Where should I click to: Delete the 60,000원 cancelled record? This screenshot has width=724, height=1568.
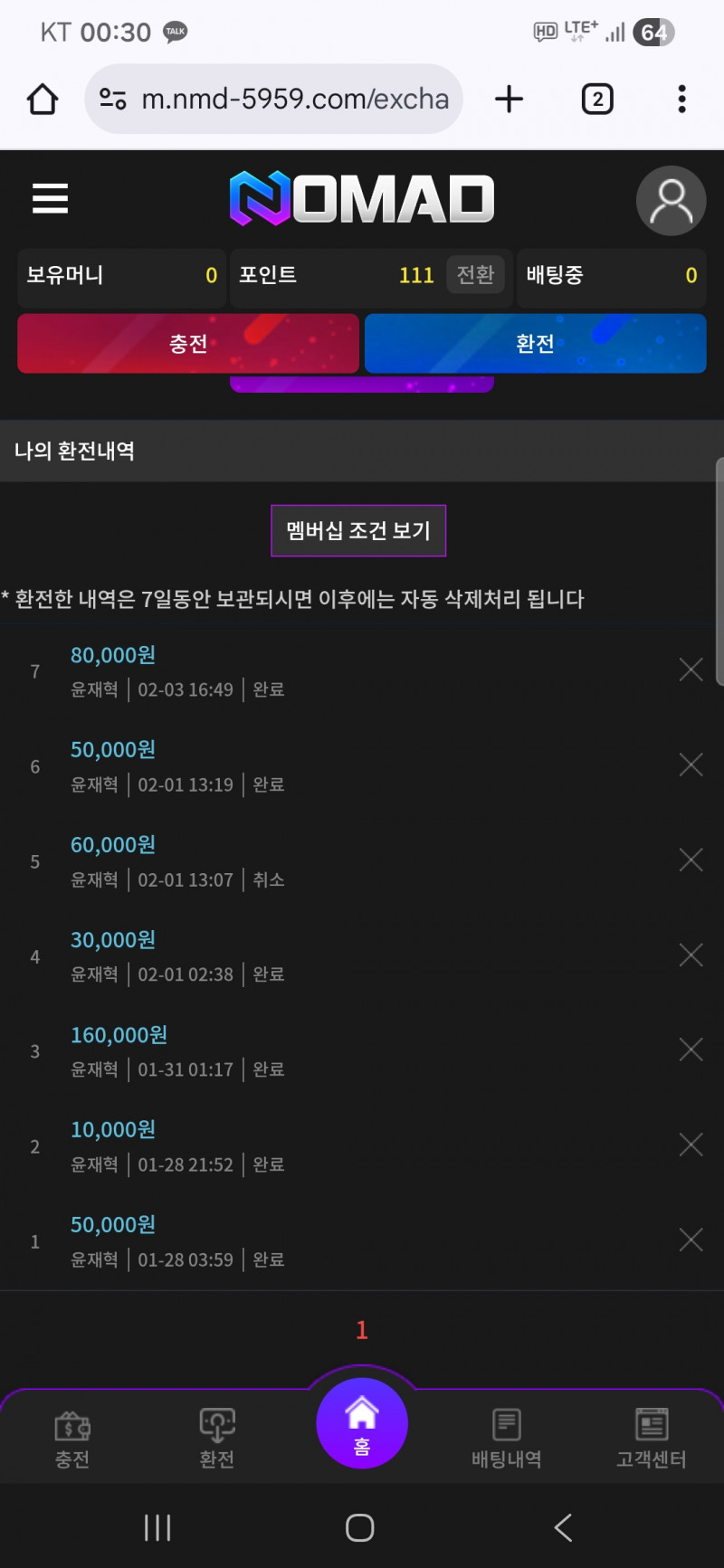tap(691, 860)
